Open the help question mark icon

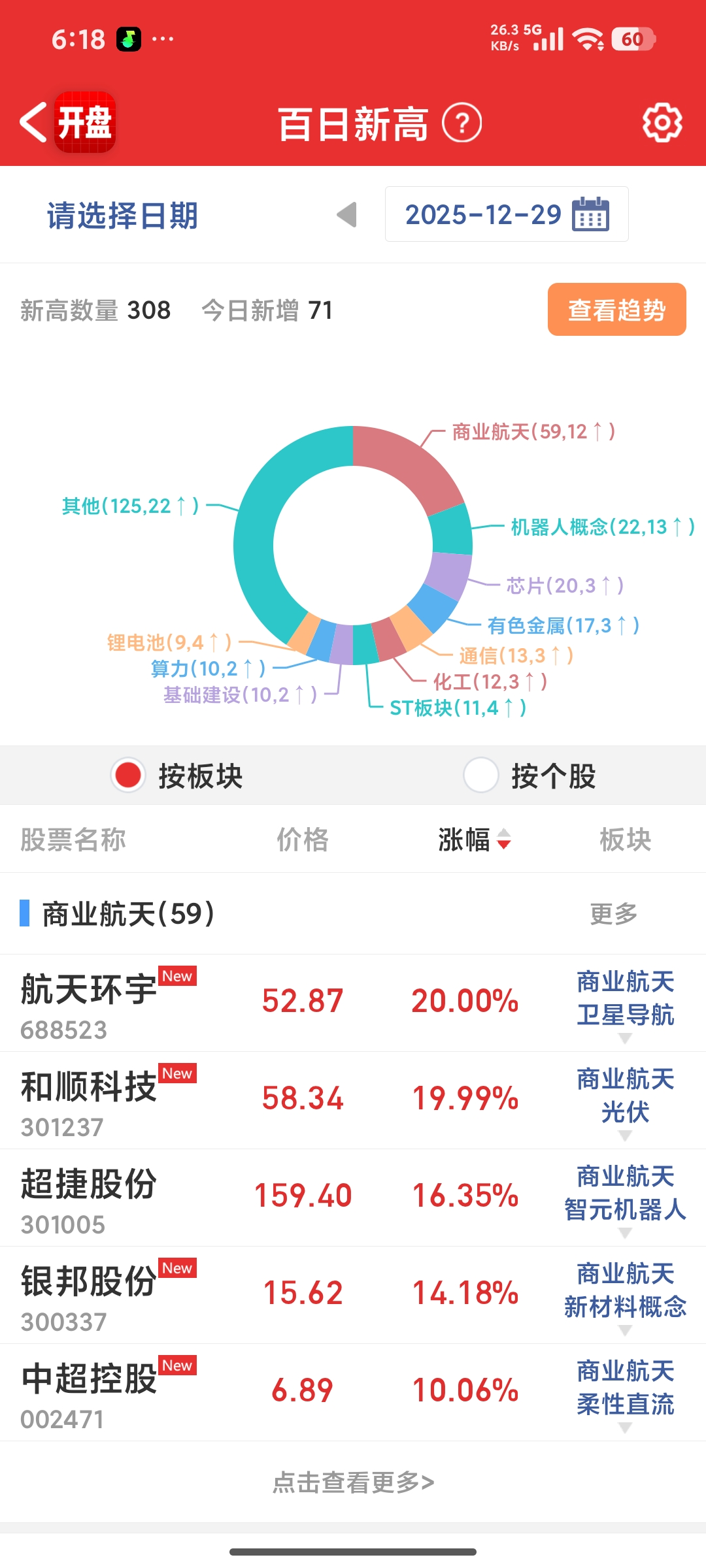coord(462,123)
